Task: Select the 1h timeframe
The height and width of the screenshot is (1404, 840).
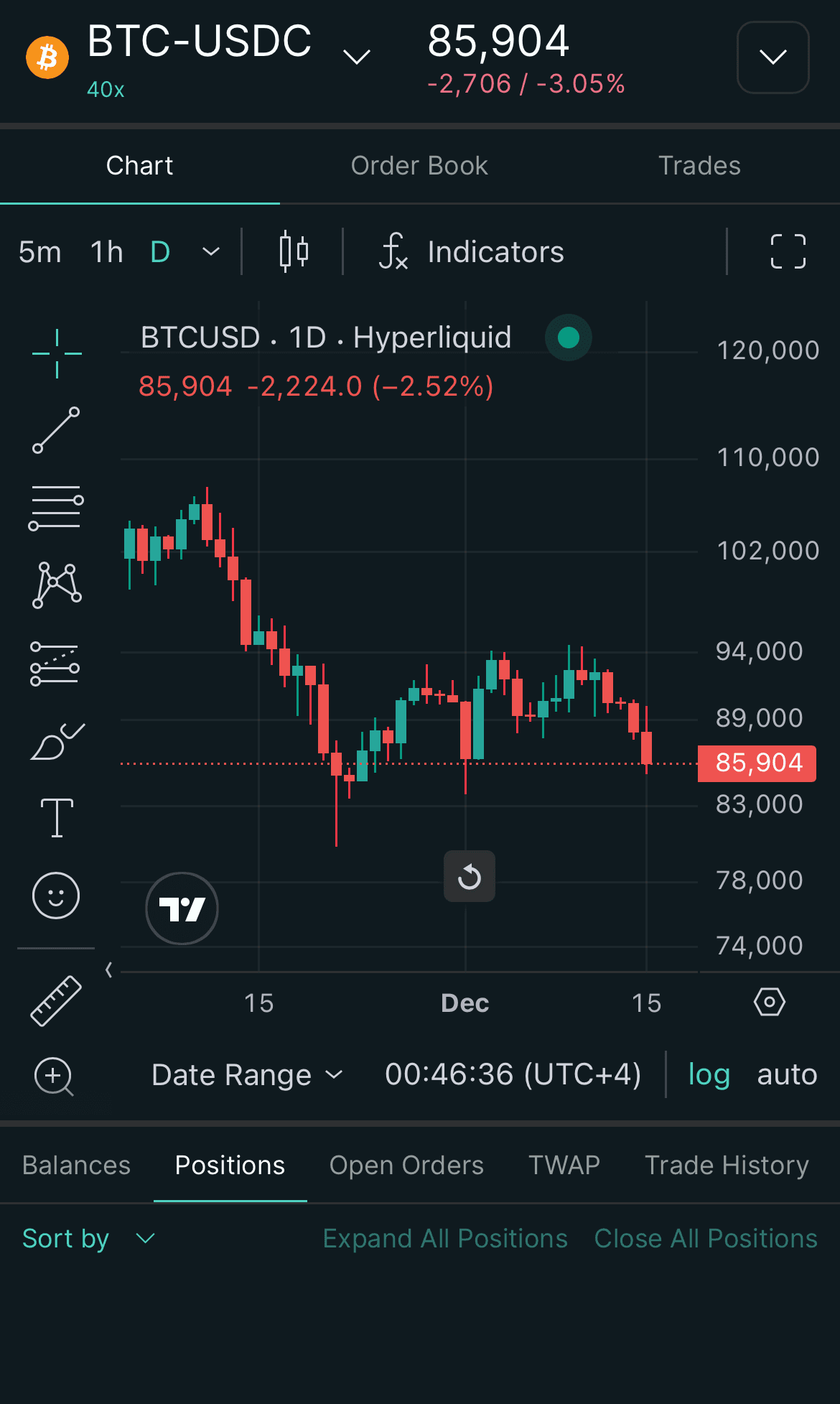Action: (106, 252)
